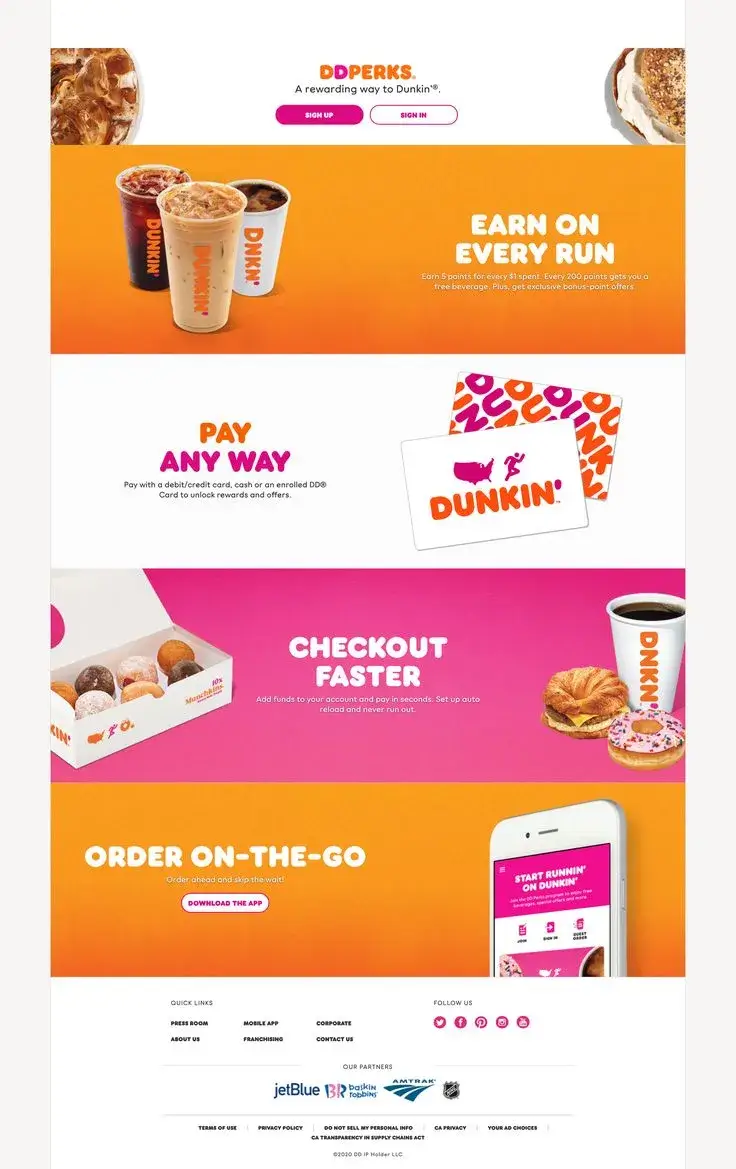736x1169 pixels.
Task: Tap Download the App
Action: 225,903
